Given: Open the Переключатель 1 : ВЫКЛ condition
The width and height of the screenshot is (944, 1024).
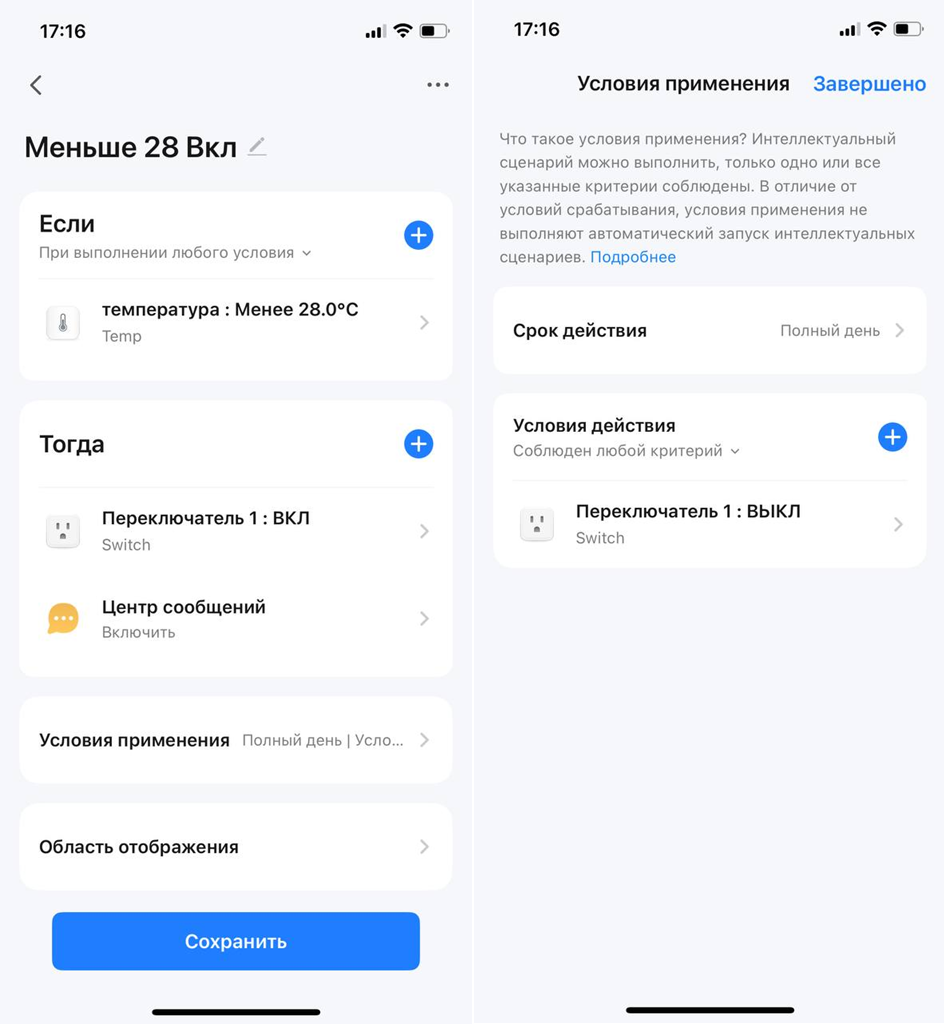Looking at the screenshot, I should [x=709, y=524].
